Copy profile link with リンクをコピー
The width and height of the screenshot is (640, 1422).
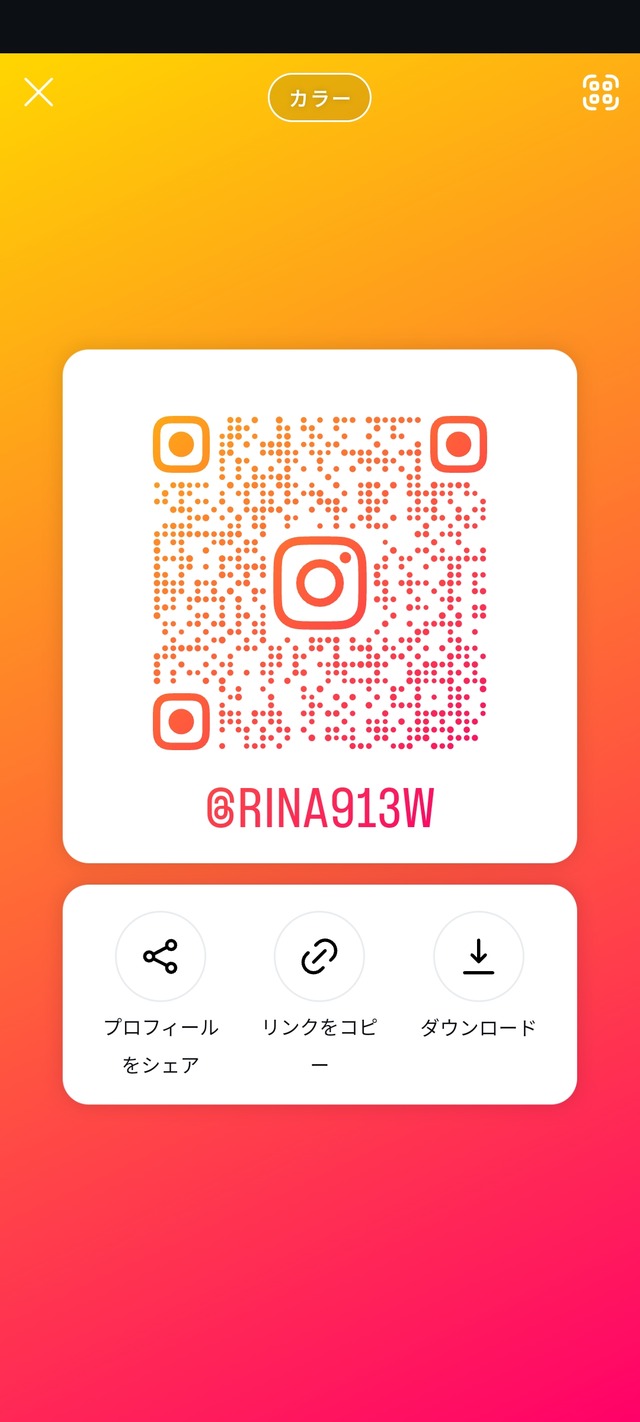pos(319,957)
